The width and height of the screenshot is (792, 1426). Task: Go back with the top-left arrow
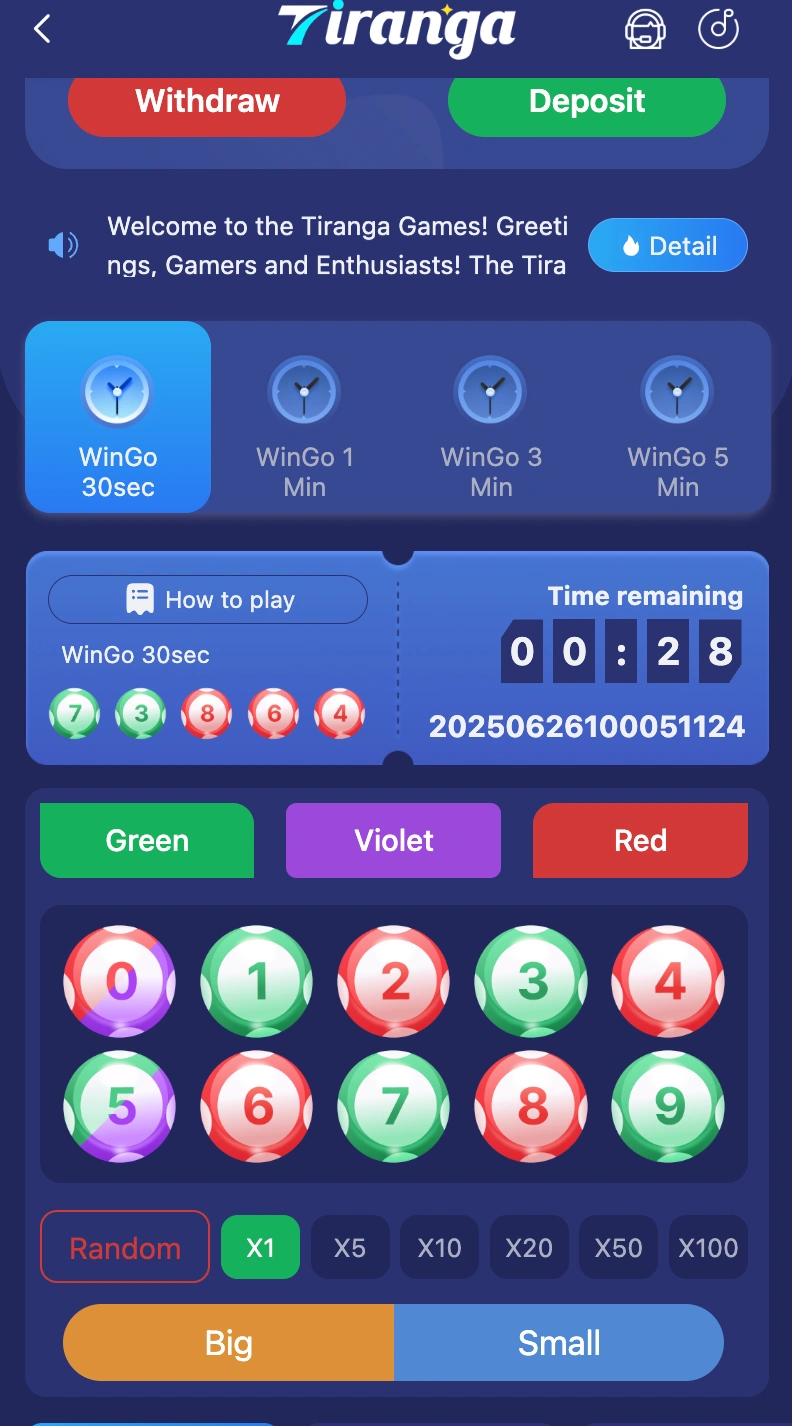[x=42, y=29]
